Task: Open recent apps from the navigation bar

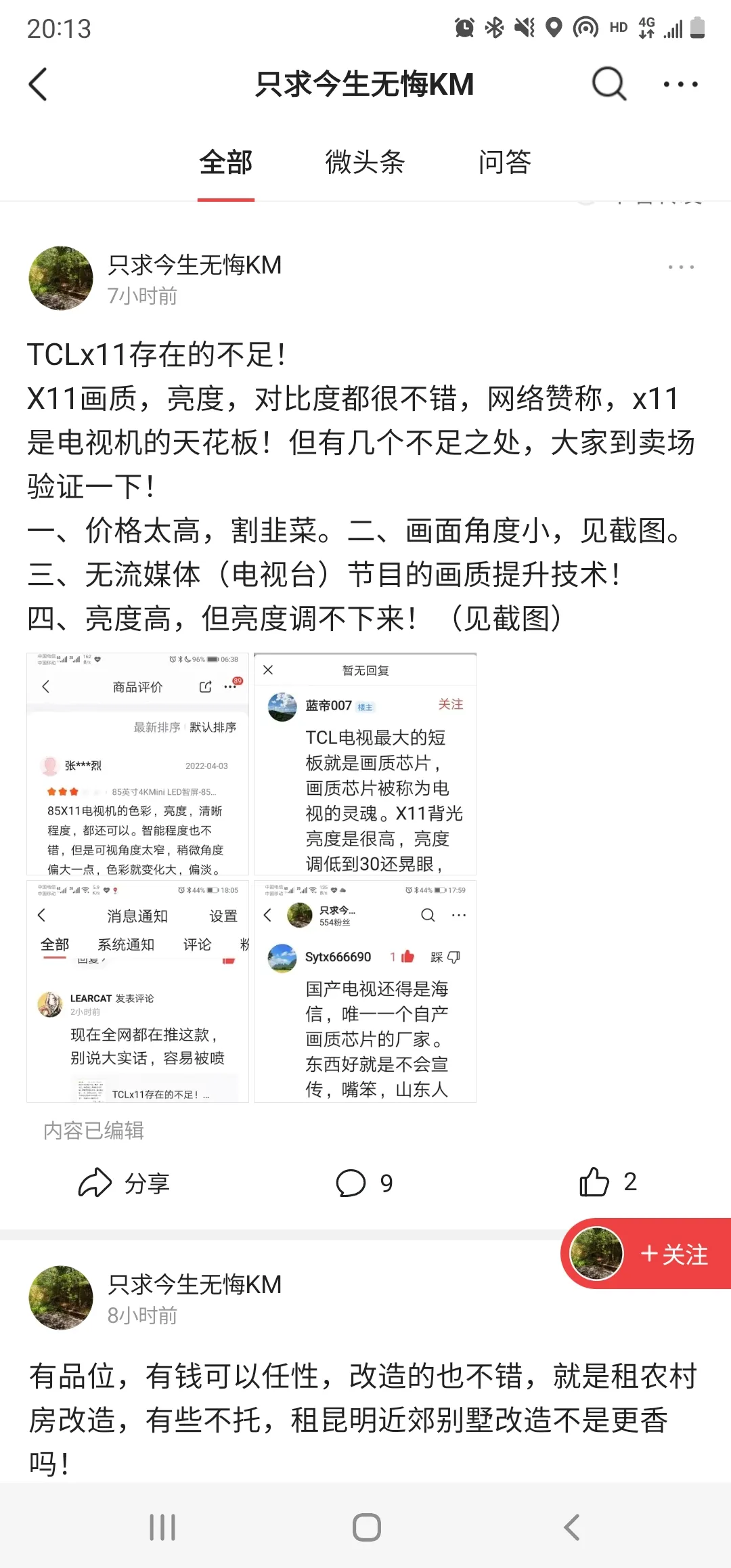Action: [162, 1527]
